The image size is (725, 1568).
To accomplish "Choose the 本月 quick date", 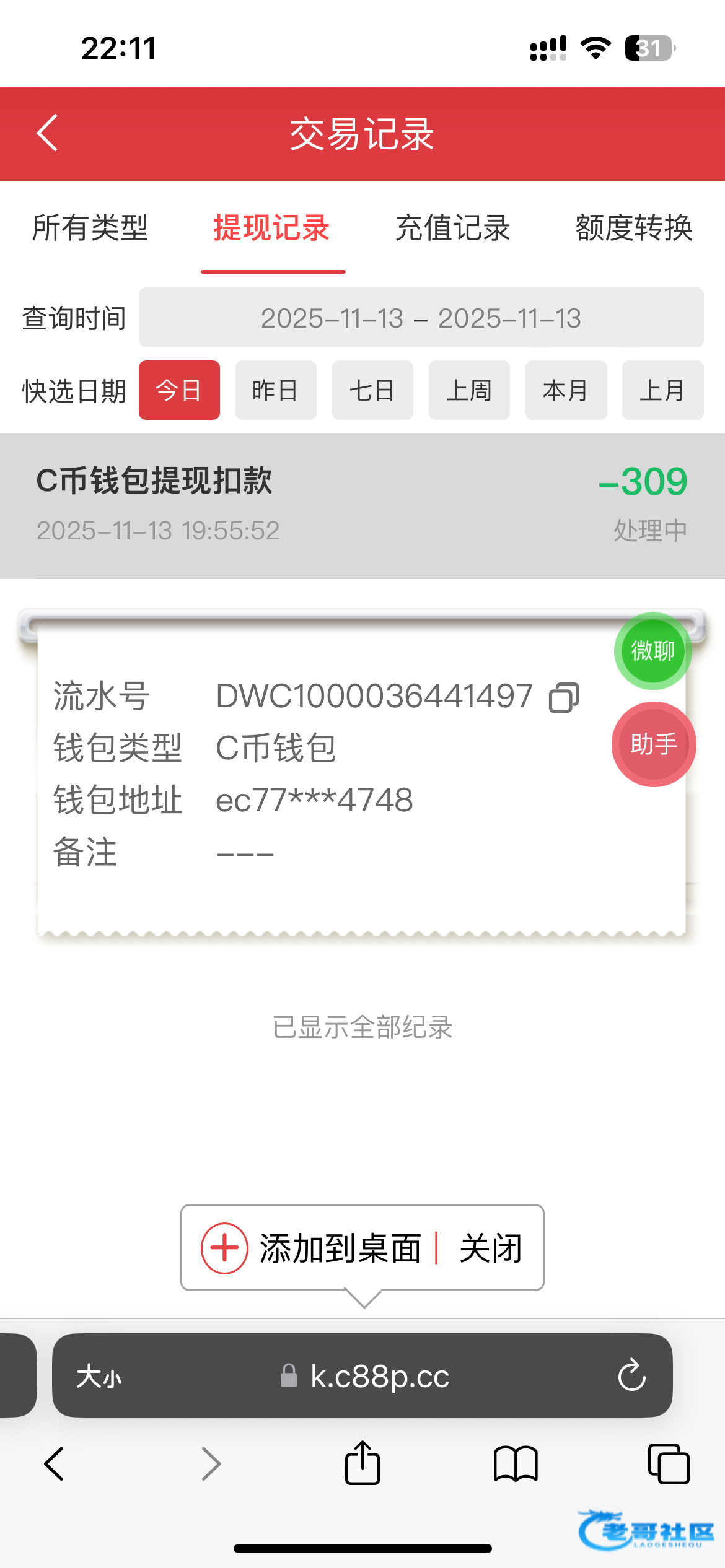I will (566, 391).
